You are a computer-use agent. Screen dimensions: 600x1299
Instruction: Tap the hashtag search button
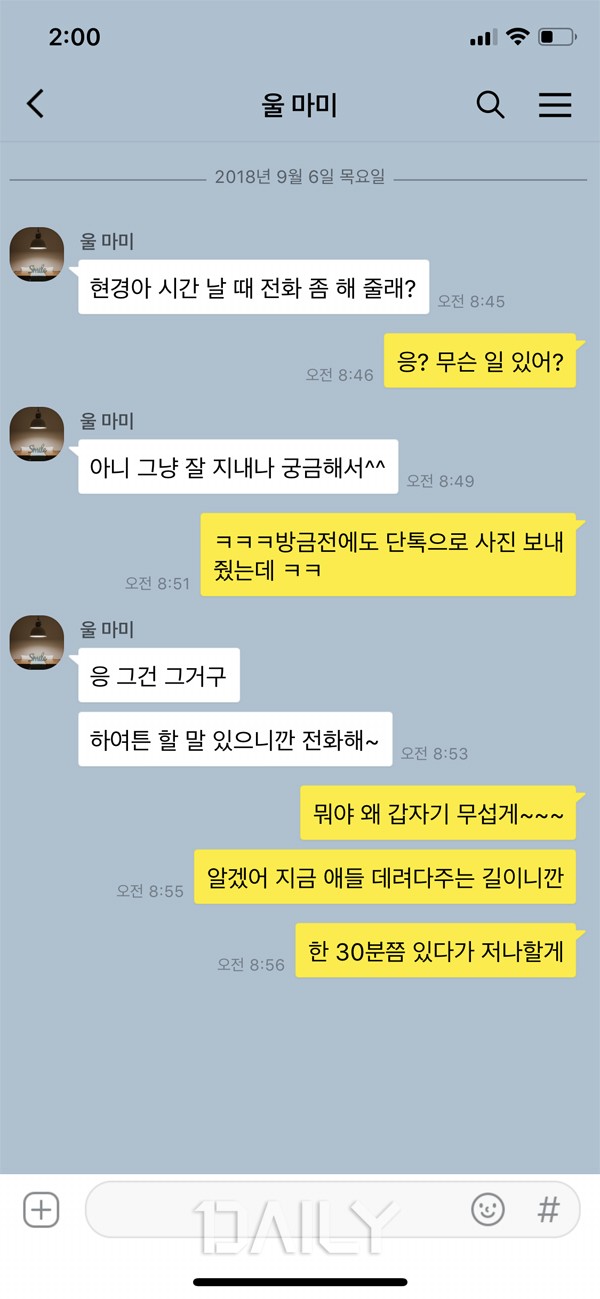[548, 1211]
